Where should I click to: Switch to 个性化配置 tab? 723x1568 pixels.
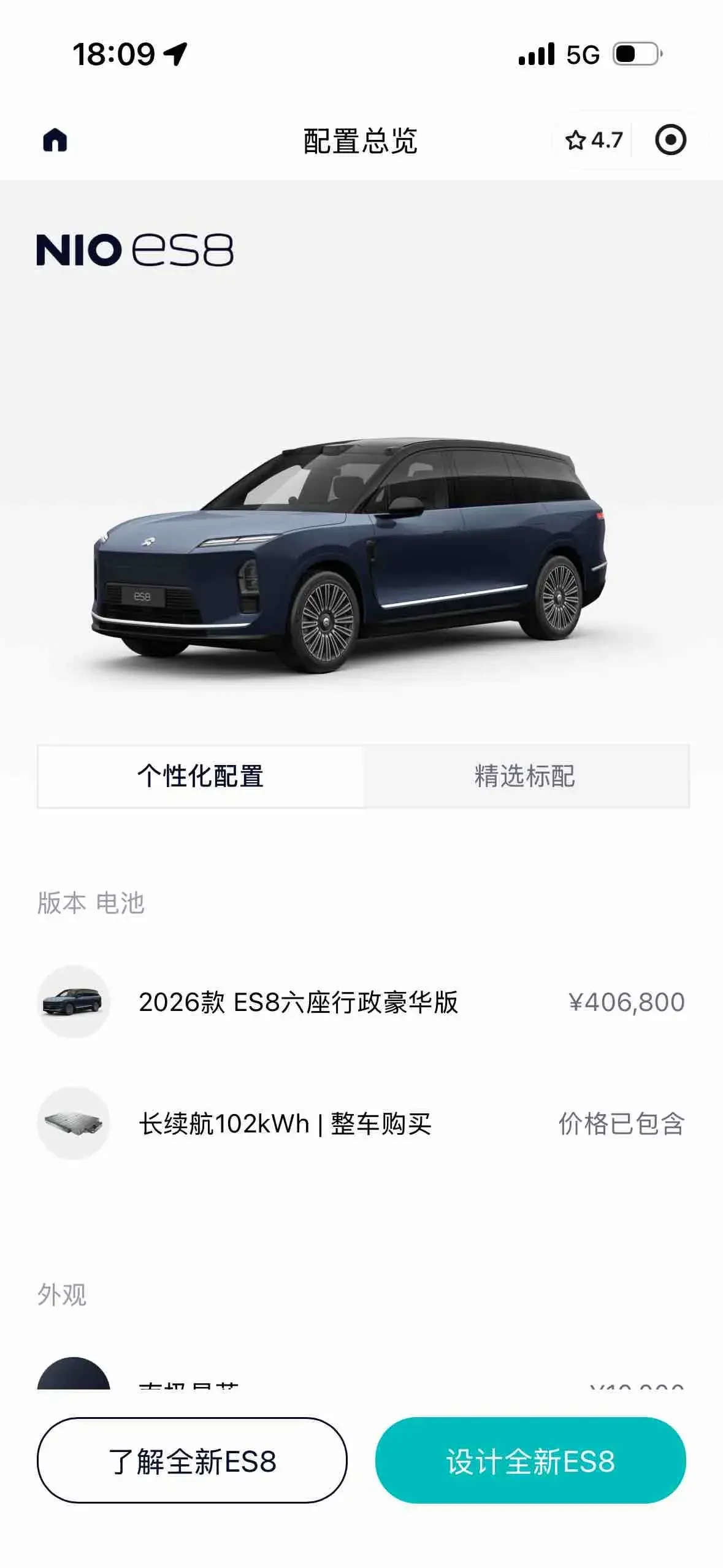tap(201, 776)
